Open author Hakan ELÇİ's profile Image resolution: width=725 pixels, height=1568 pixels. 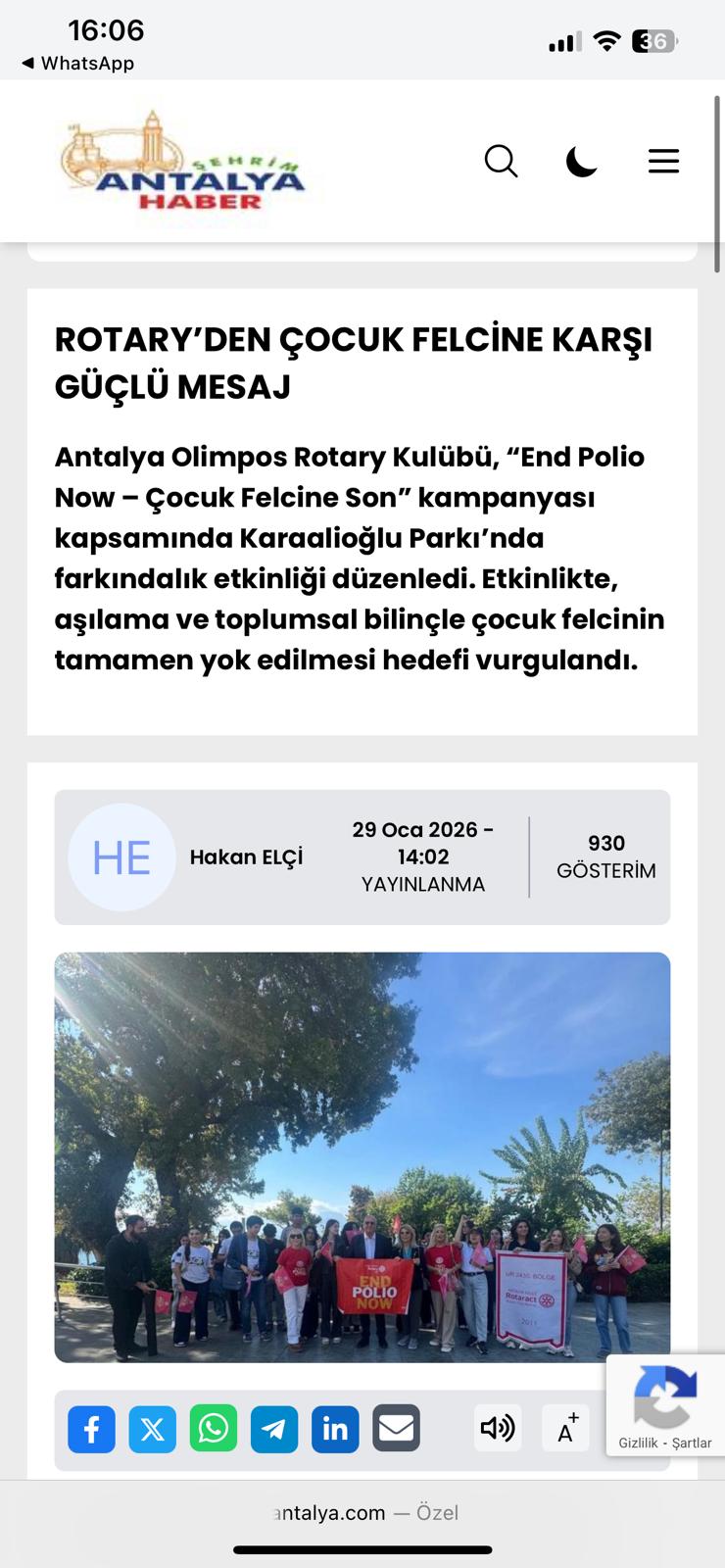point(246,857)
